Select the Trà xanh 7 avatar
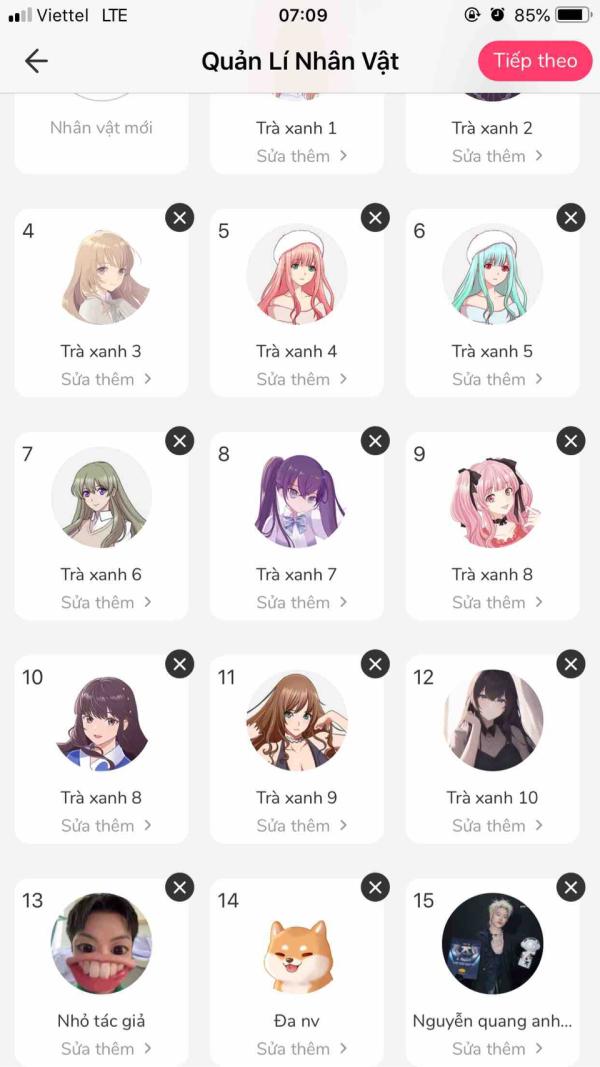 click(x=297, y=497)
